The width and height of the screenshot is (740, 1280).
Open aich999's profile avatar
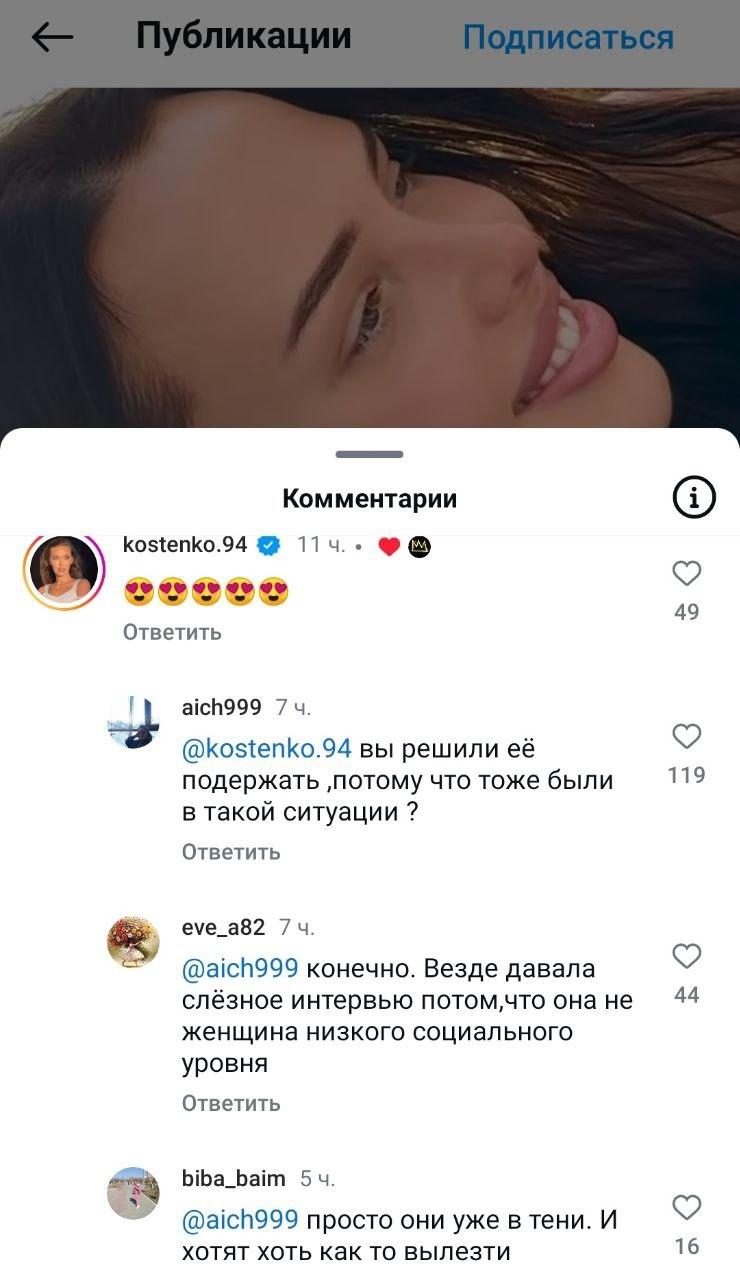coord(133,721)
